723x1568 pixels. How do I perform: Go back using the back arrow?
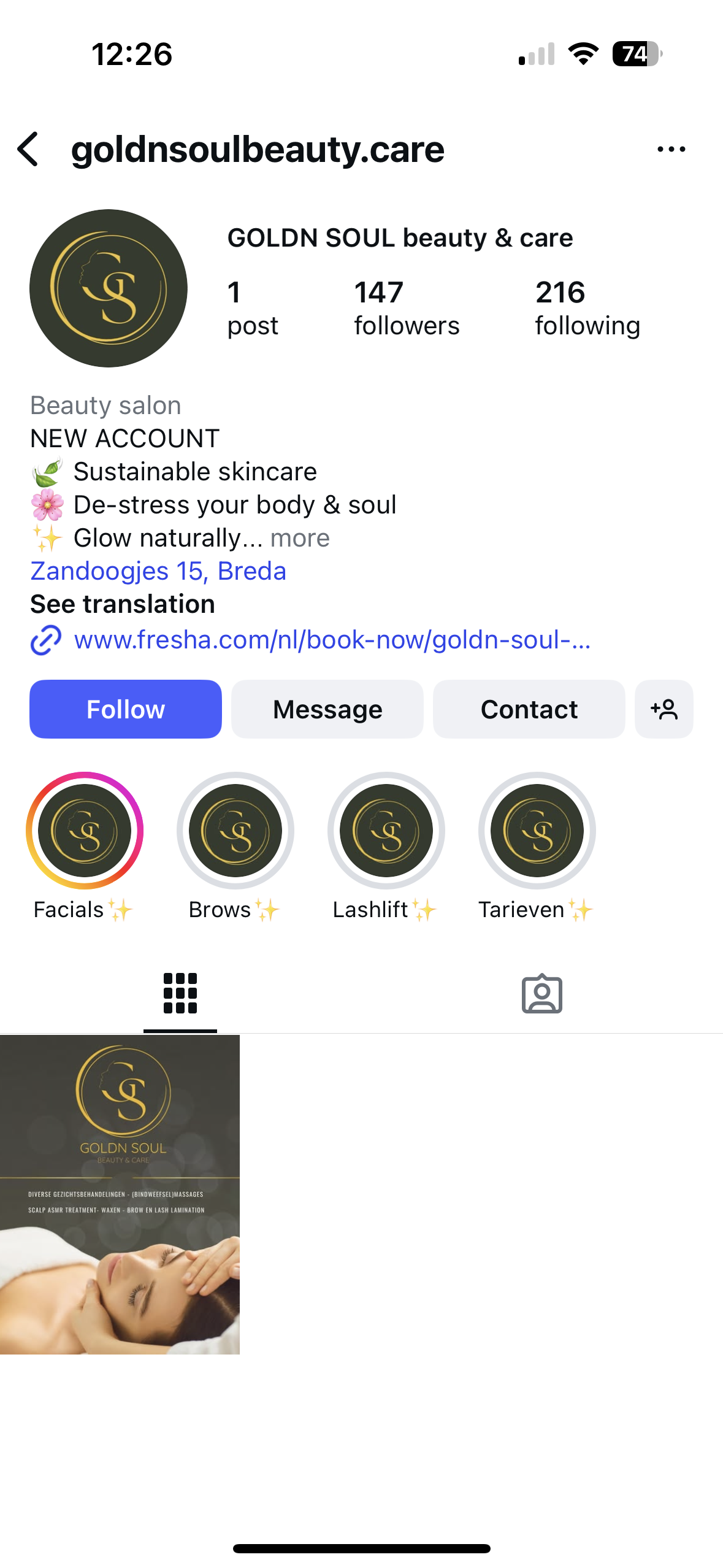point(28,149)
